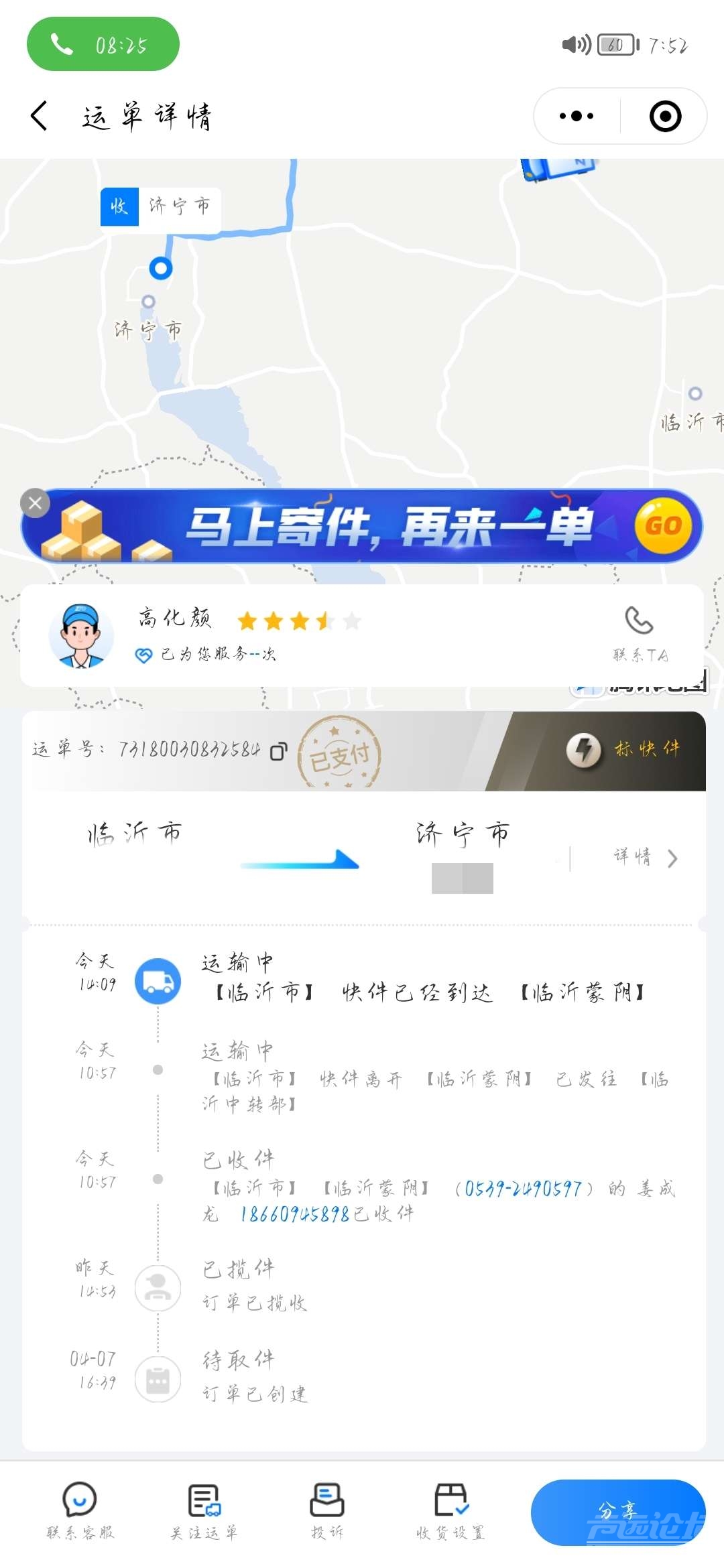
Task: Open 详情 for the route
Action: pos(645,857)
